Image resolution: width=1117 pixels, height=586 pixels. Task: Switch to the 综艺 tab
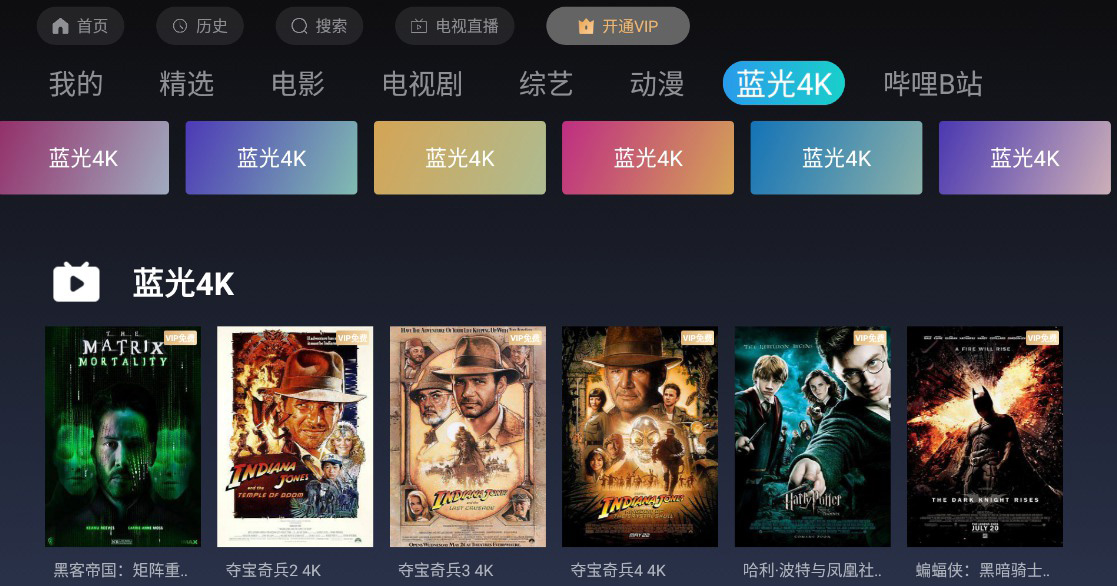point(546,84)
